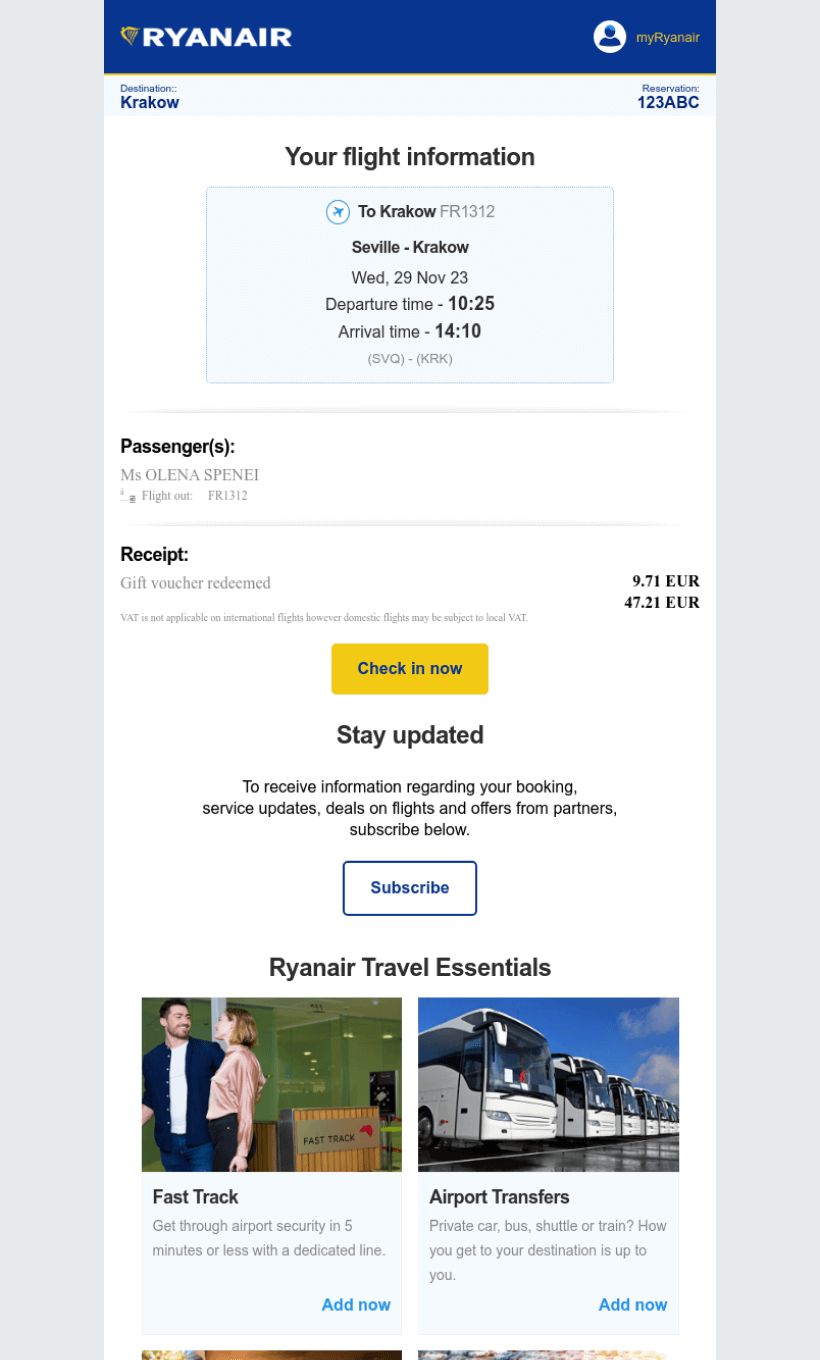Click the bottom-left travel essentials image
This screenshot has width=820, height=1360.
coord(271,1352)
